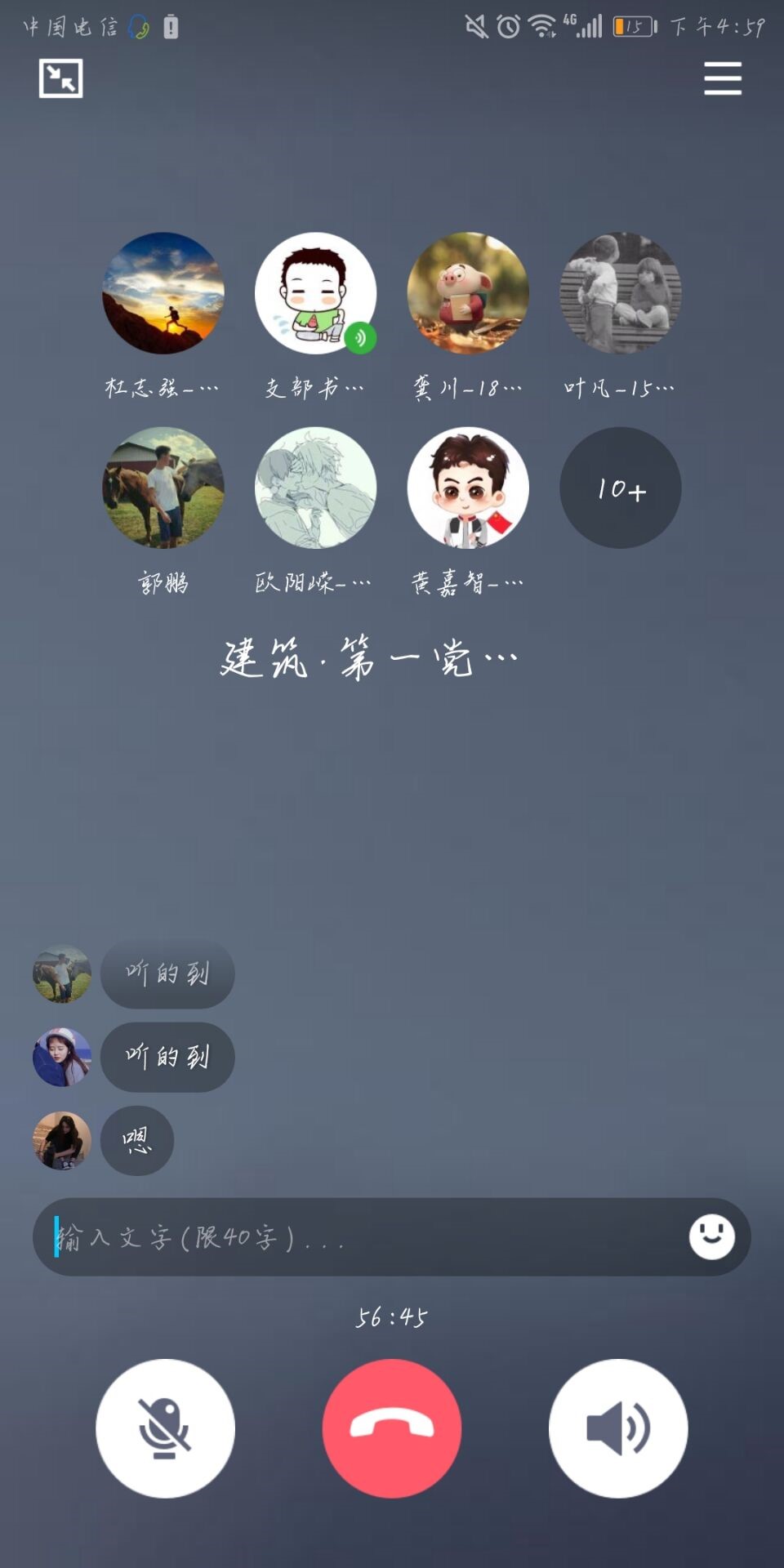The image size is (784, 1568).
Task: Tap 杜志强's avatar
Action: [x=163, y=293]
